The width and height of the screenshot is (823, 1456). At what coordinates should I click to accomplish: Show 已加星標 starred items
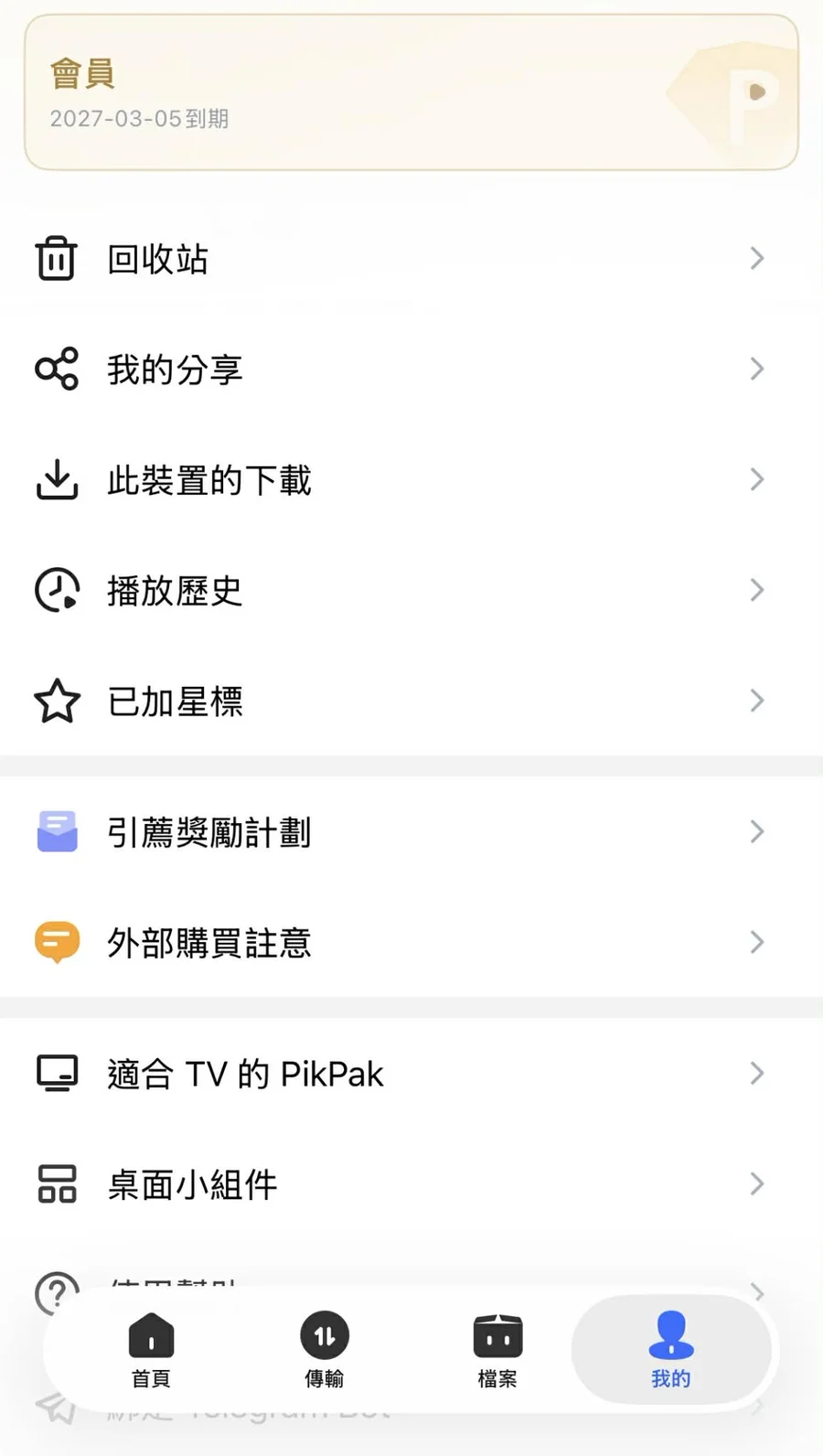(x=411, y=701)
